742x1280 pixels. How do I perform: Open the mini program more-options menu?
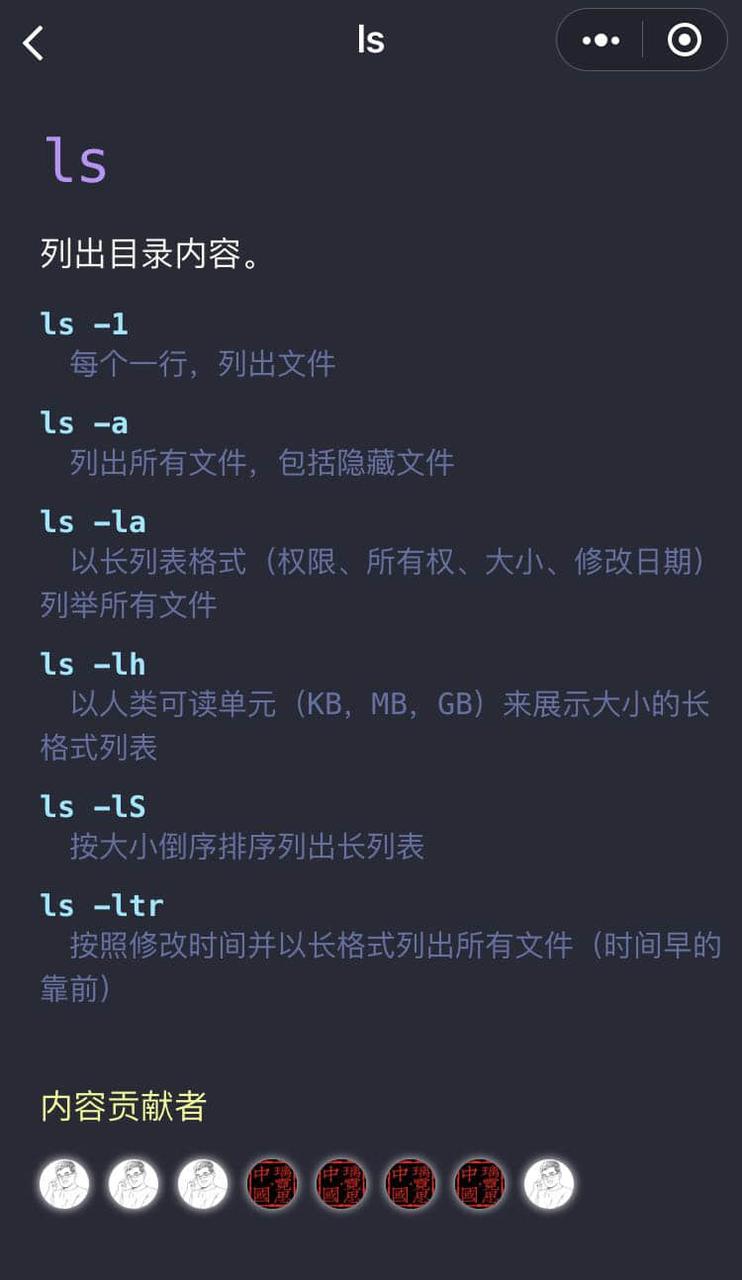click(x=600, y=41)
